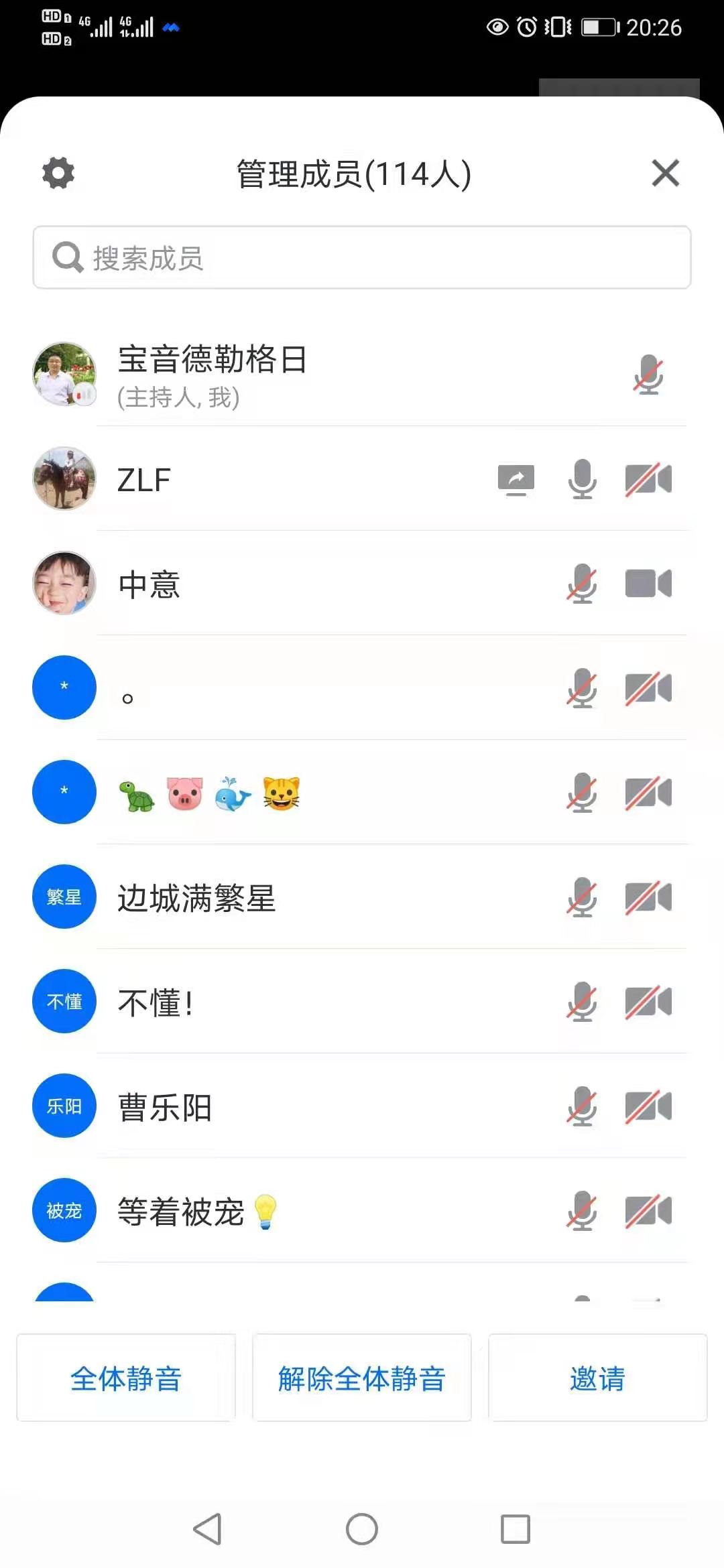Go back using system back button
Image resolution: width=724 pixels, height=1568 pixels.
point(207,1529)
